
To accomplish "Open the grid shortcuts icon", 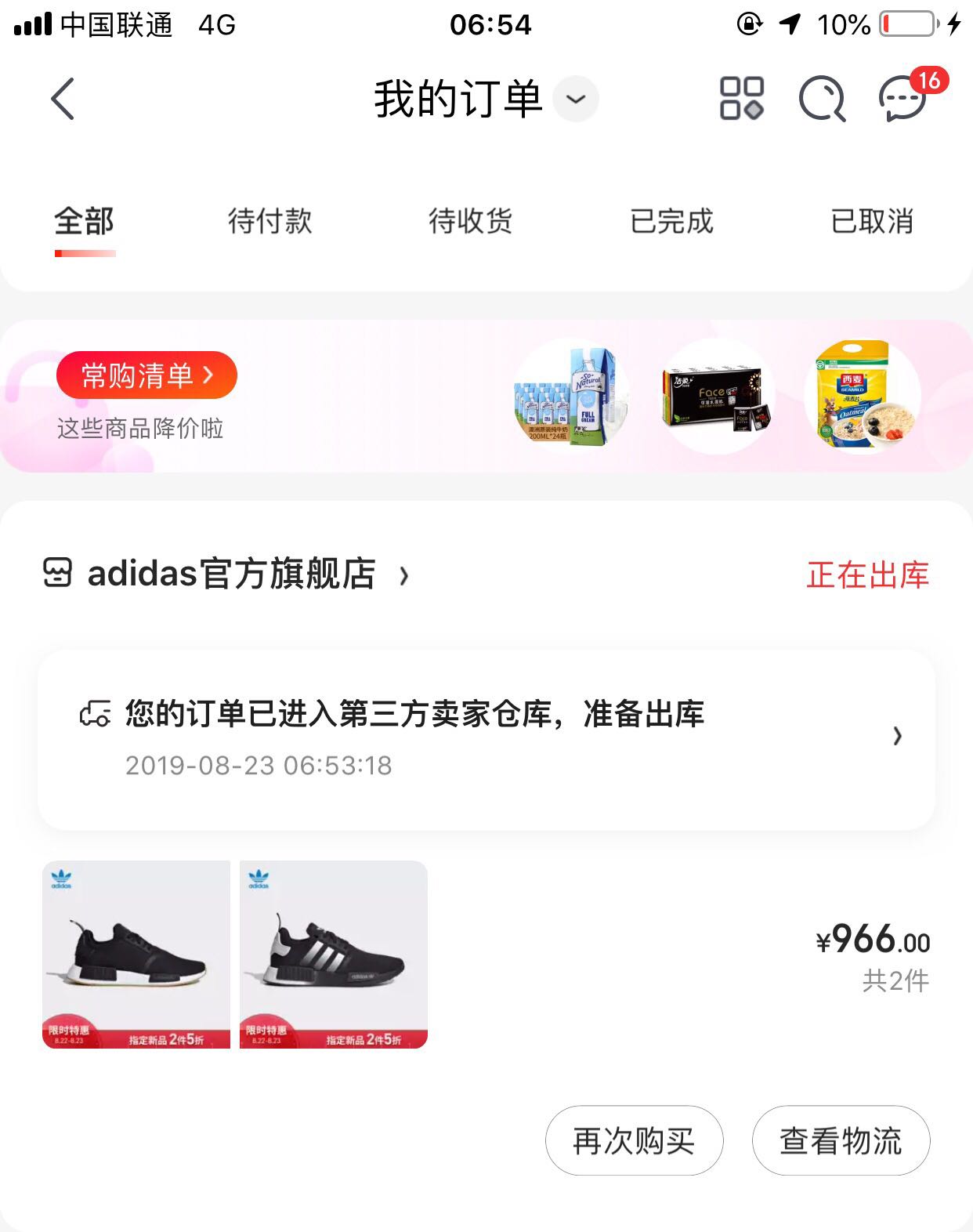I will [x=741, y=99].
